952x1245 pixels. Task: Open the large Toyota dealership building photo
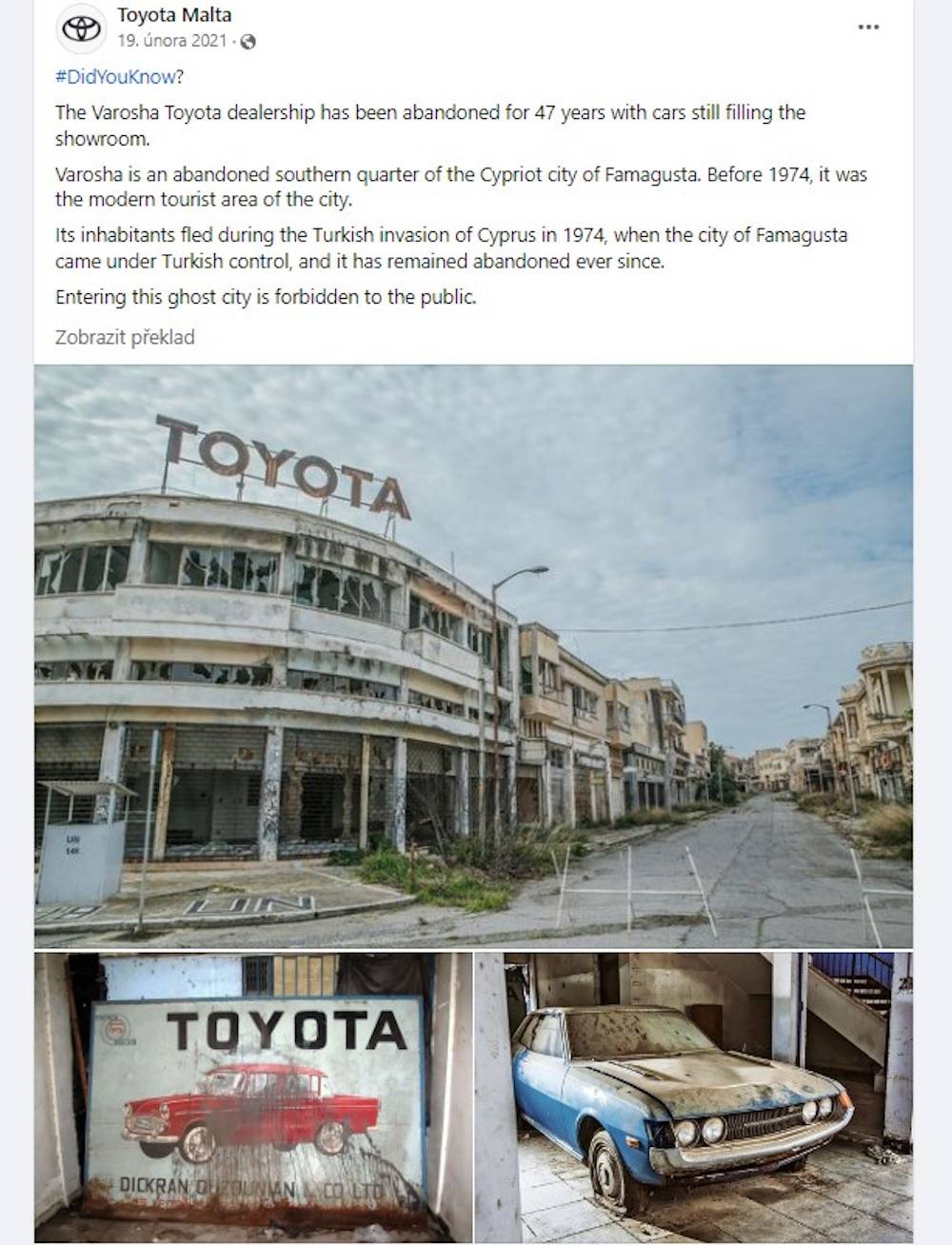click(x=473, y=657)
